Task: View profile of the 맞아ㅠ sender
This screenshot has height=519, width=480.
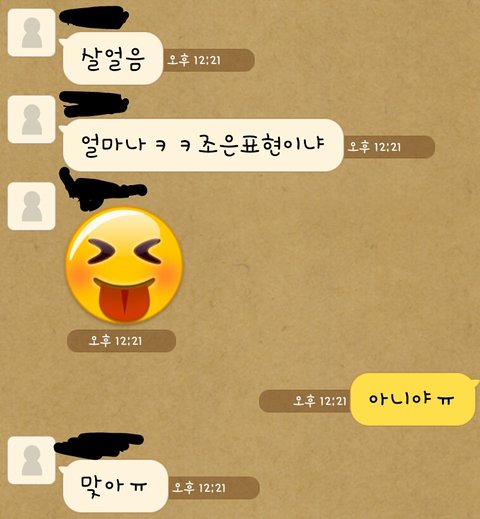Action: tap(32, 460)
